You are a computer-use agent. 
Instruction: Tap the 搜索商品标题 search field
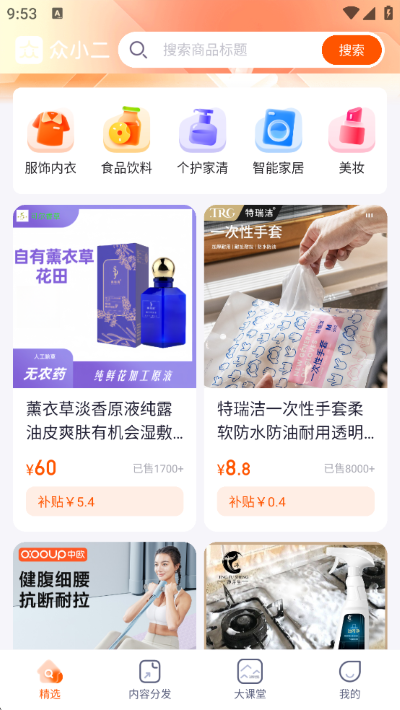(220, 50)
